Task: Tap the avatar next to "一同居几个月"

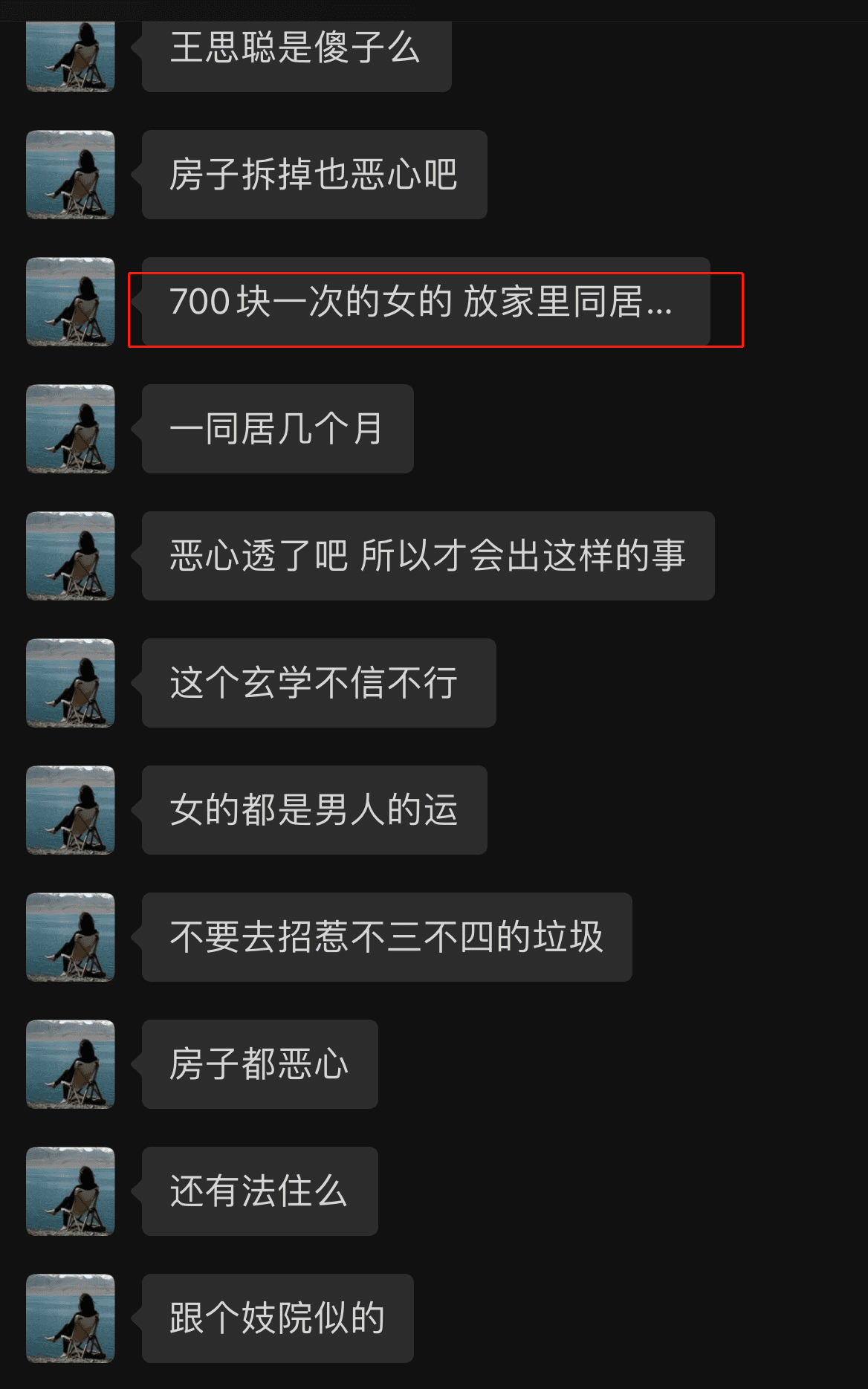Action: [71, 429]
